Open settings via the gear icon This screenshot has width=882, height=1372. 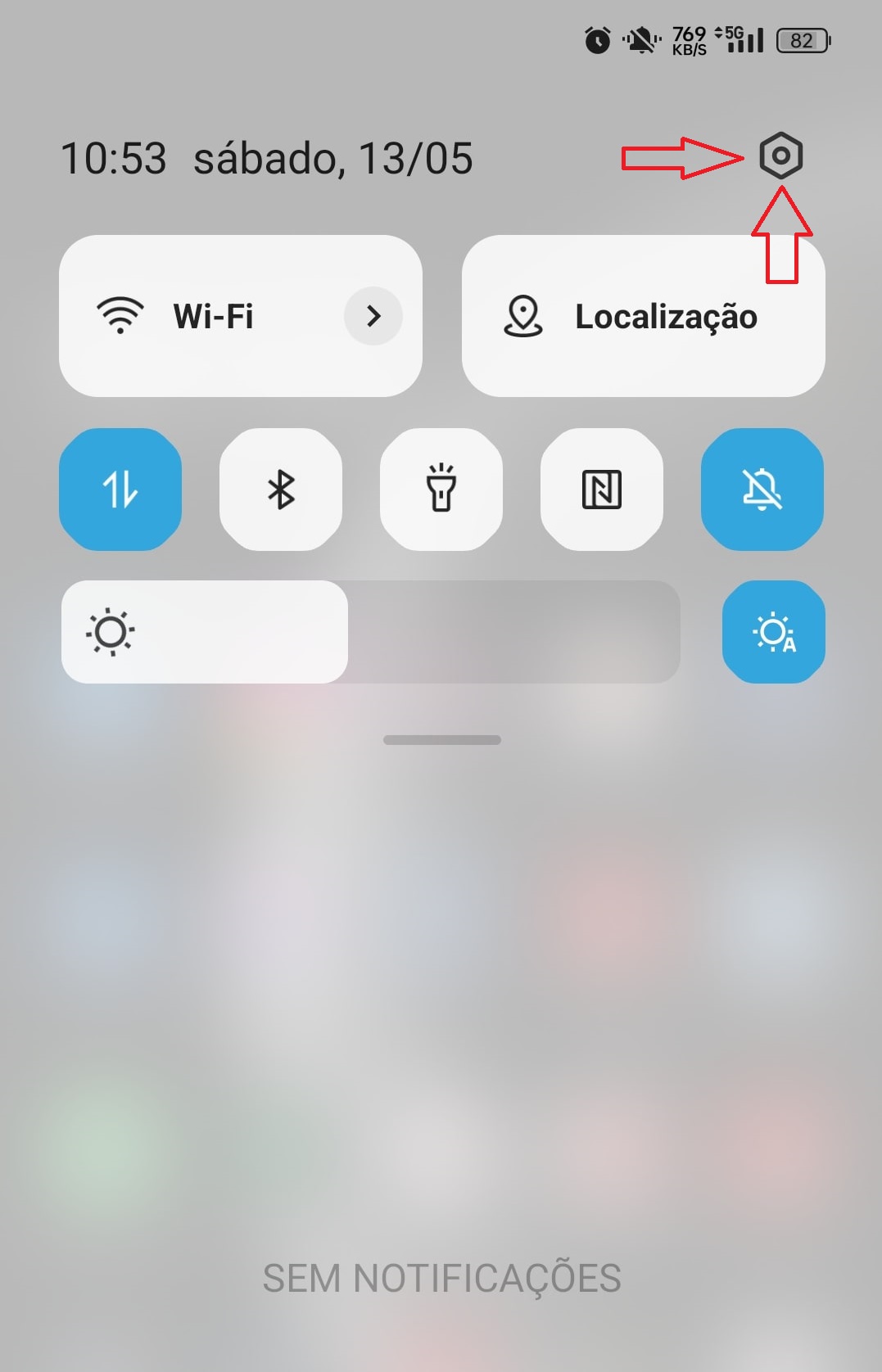tap(780, 156)
